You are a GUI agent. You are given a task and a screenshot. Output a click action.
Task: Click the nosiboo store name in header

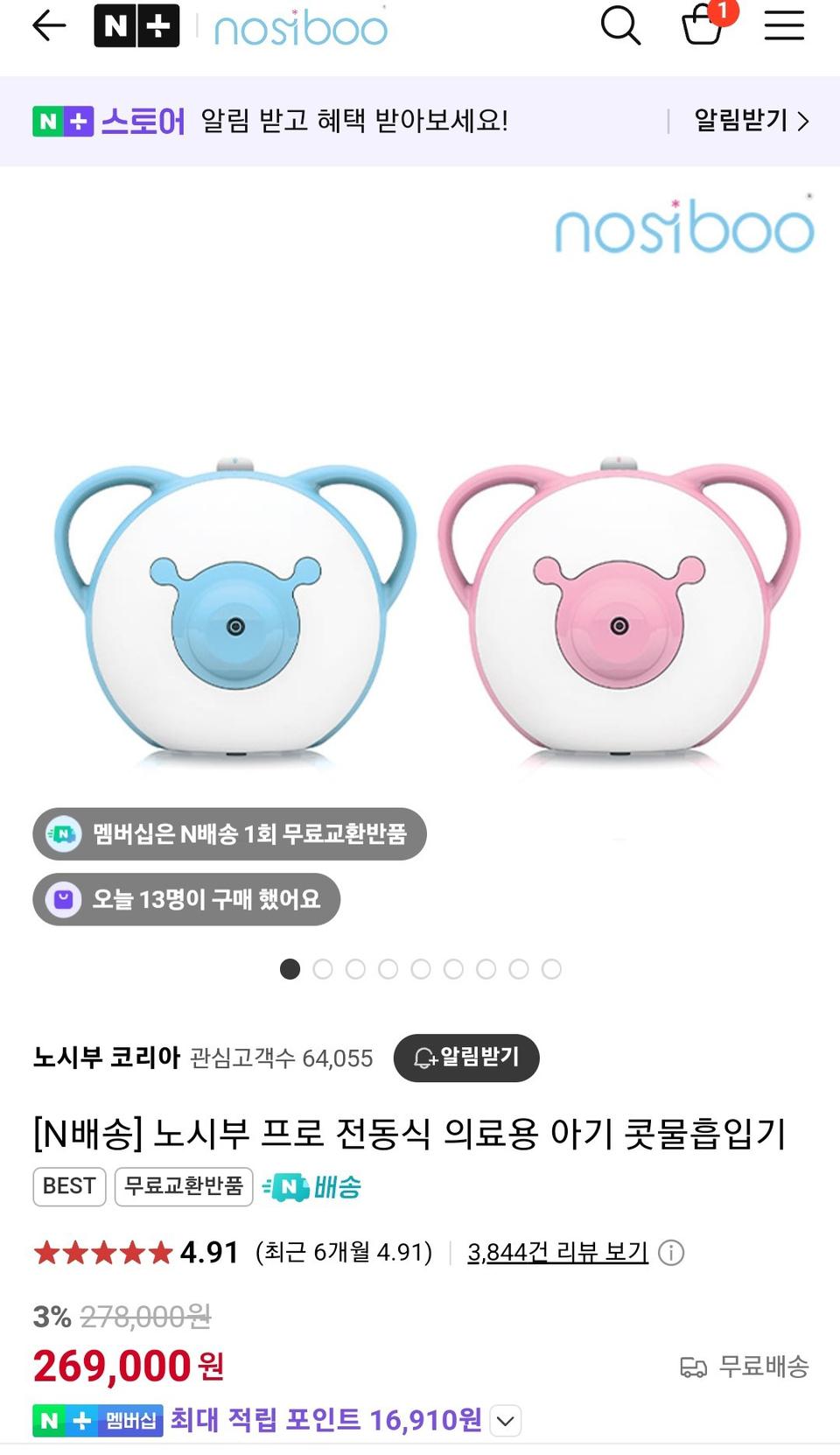click(x=300, y=26)
